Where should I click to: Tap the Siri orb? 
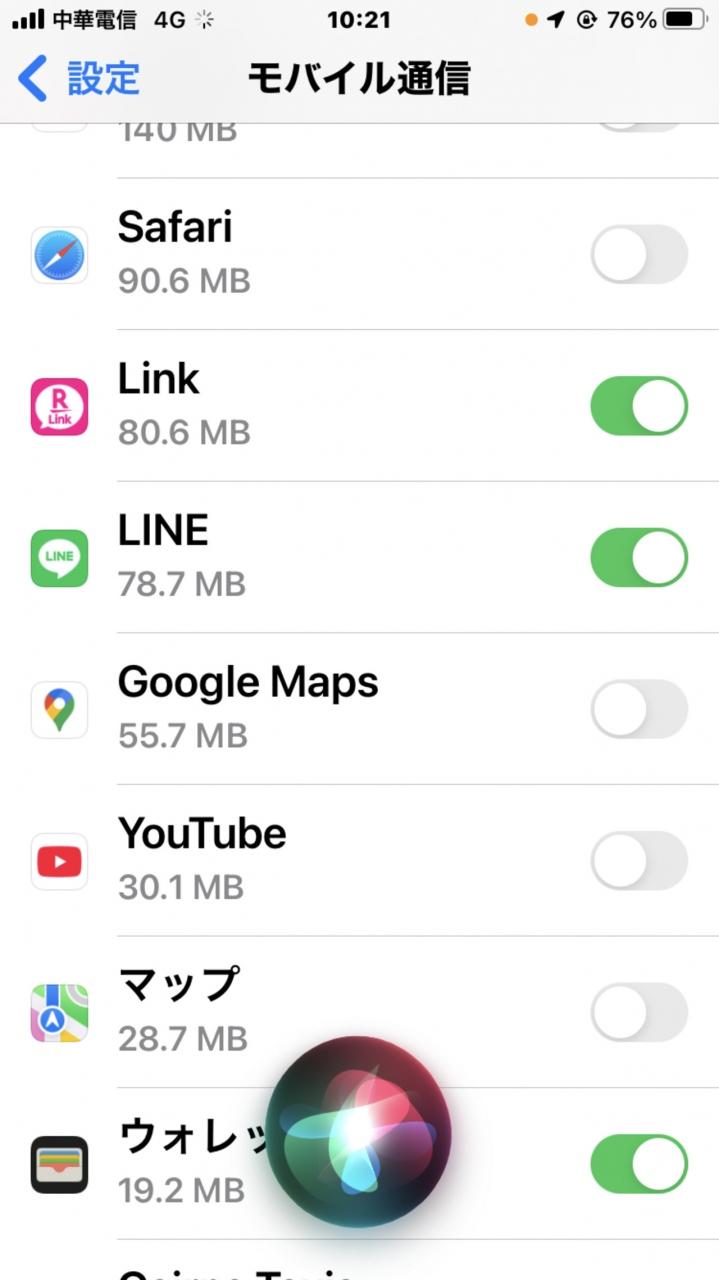click(x=359, y=1132)
